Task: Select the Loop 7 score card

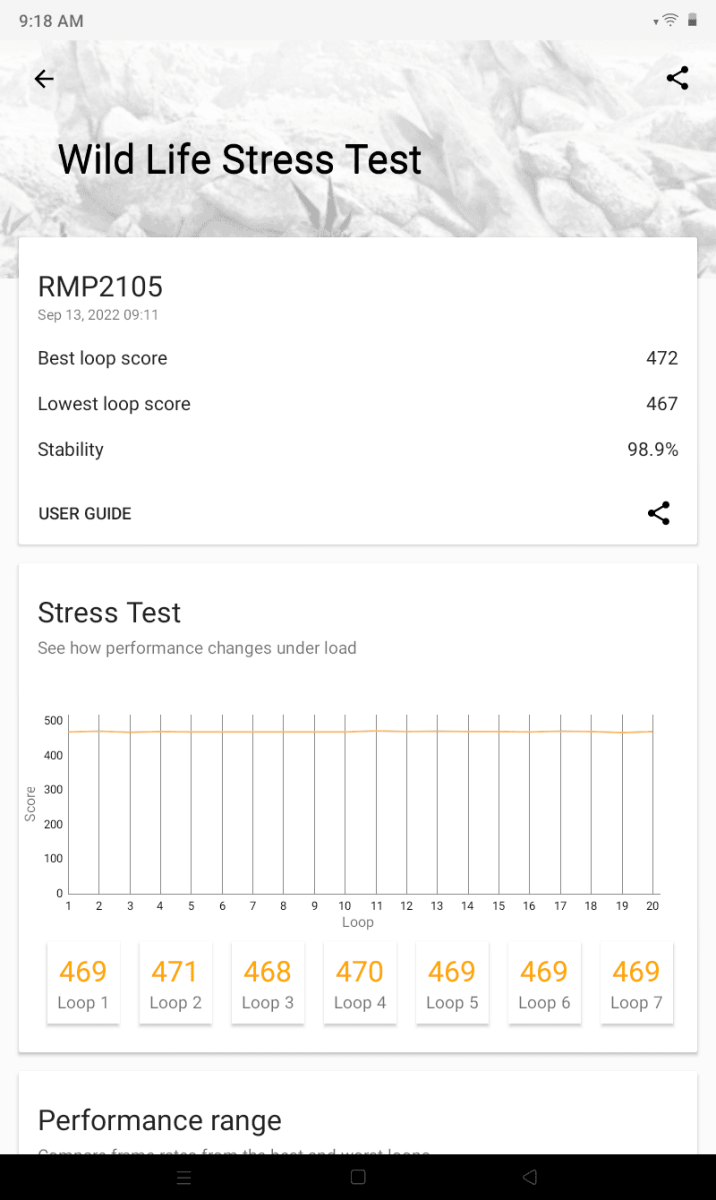Action: (636, 984)
